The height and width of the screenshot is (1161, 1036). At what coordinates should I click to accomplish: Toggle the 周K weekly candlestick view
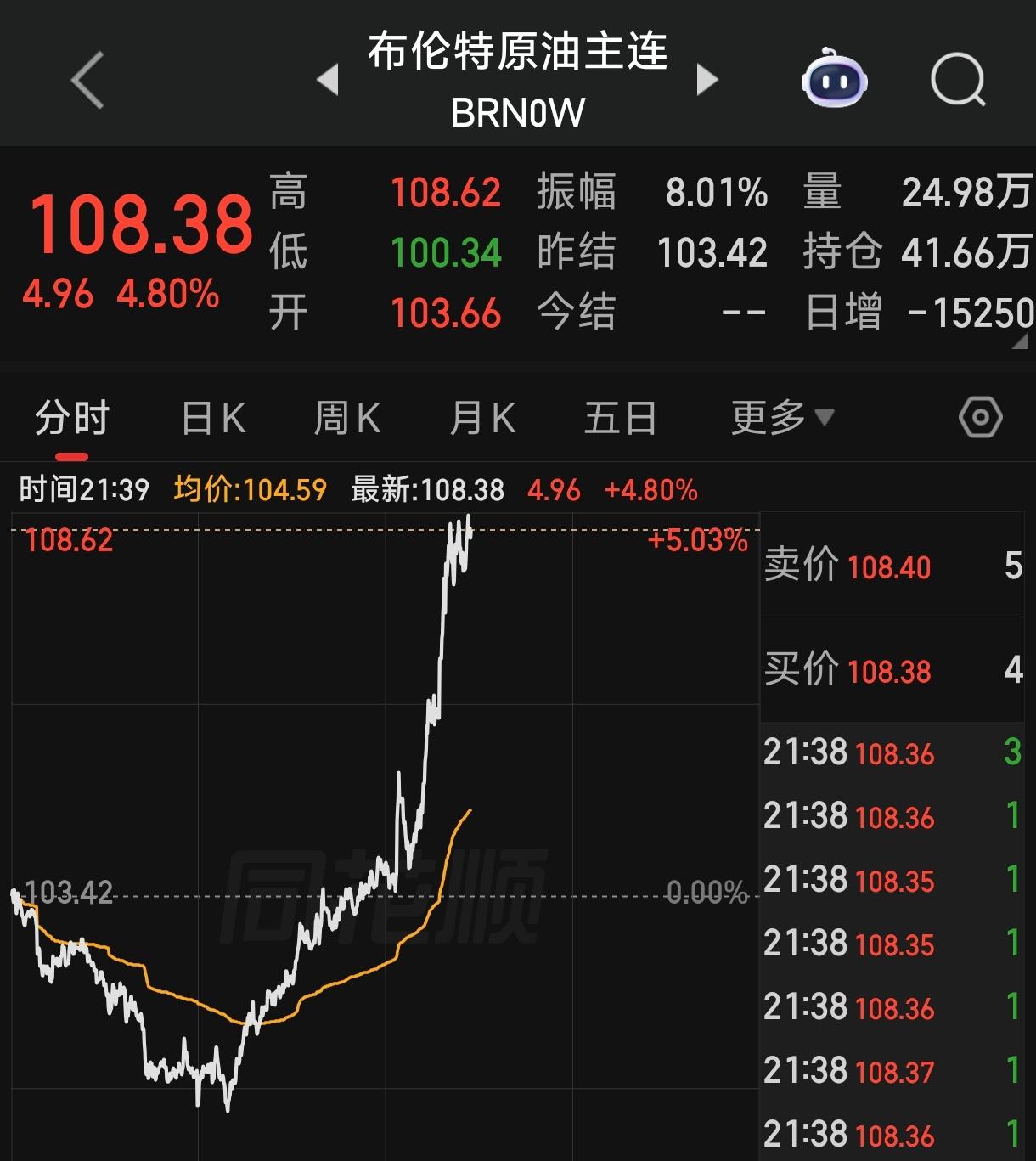tap(345, 417)
